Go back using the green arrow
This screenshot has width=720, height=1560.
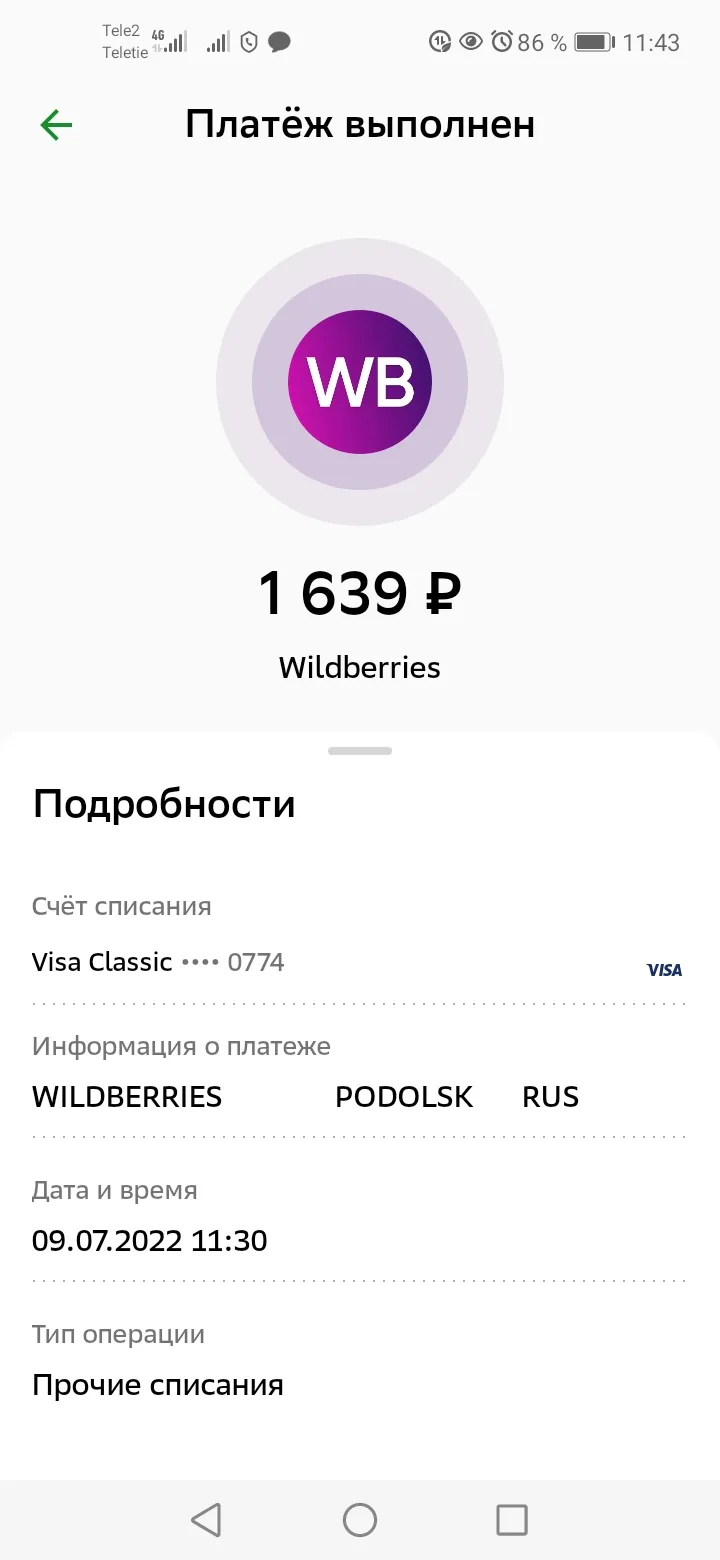coord(56,125)
